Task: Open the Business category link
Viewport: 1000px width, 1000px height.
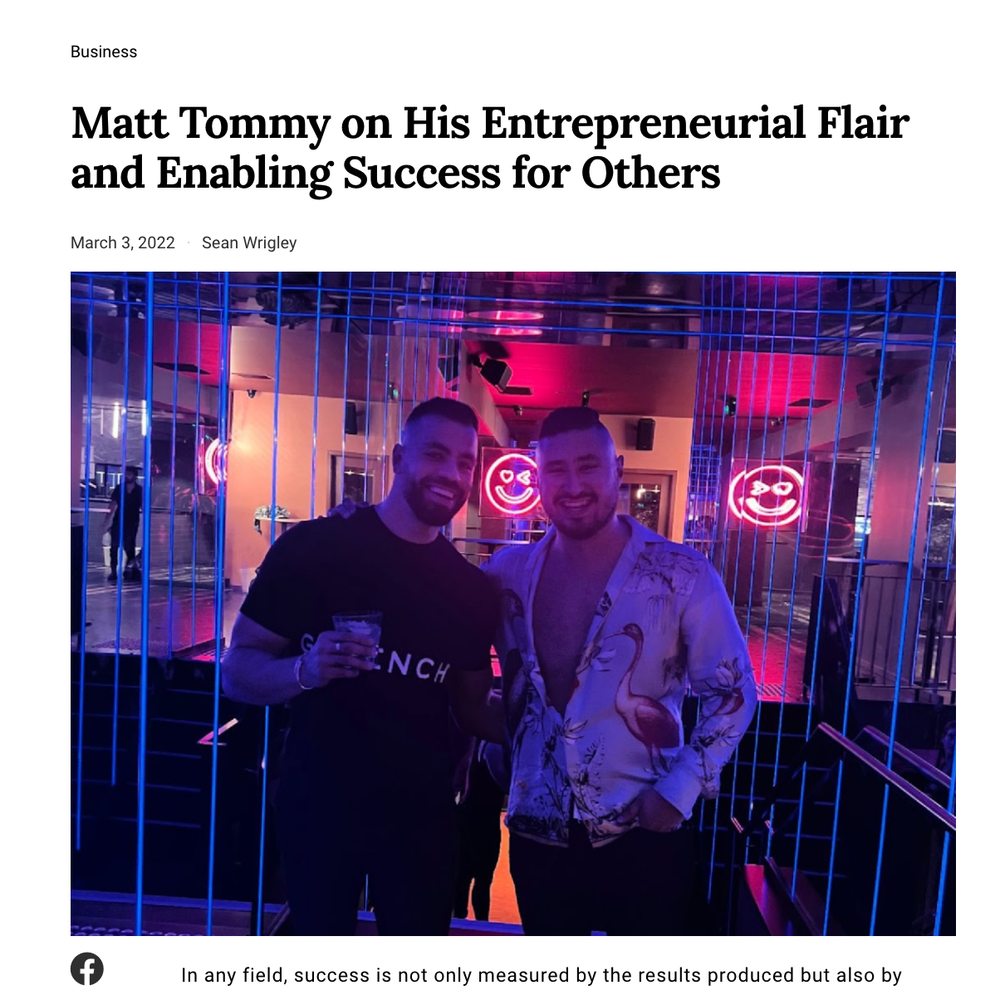Action: click(x=103, y=52)
